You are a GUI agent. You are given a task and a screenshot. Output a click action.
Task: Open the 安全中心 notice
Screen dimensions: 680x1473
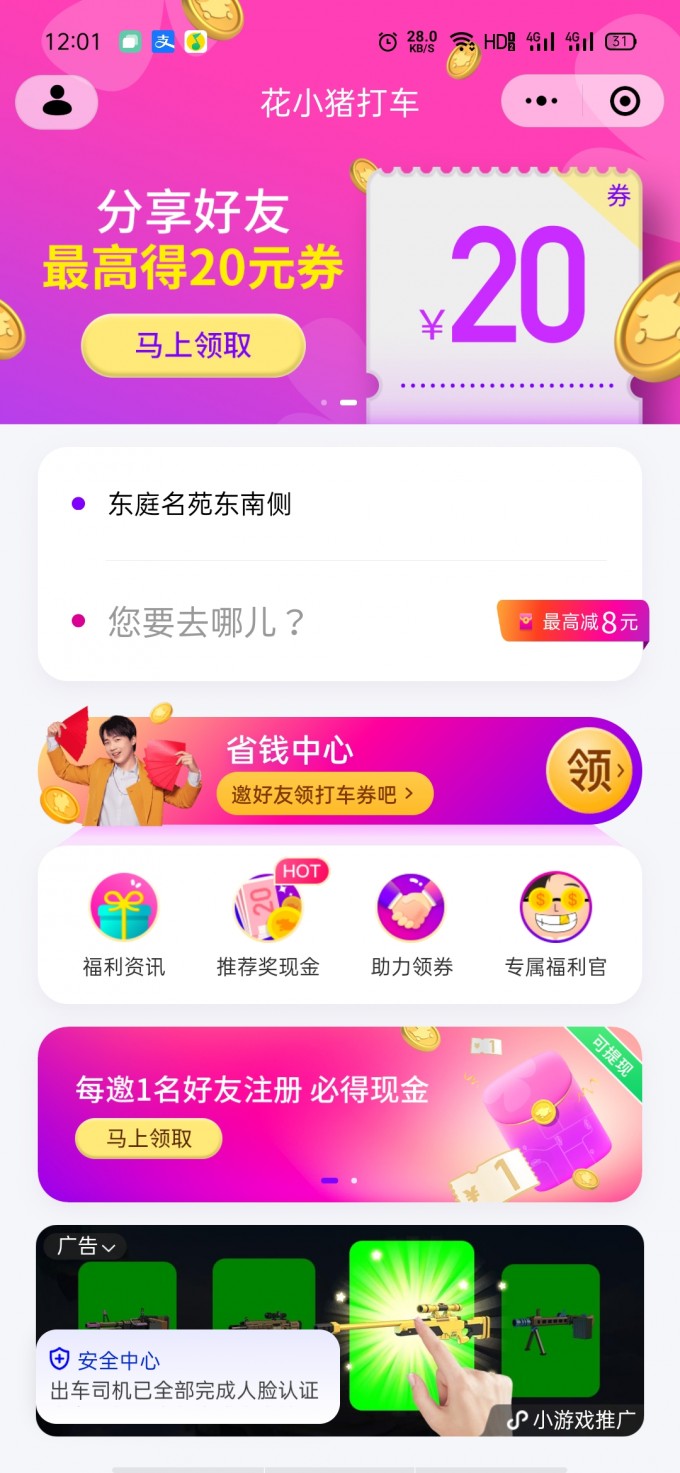coord(187,1376)
